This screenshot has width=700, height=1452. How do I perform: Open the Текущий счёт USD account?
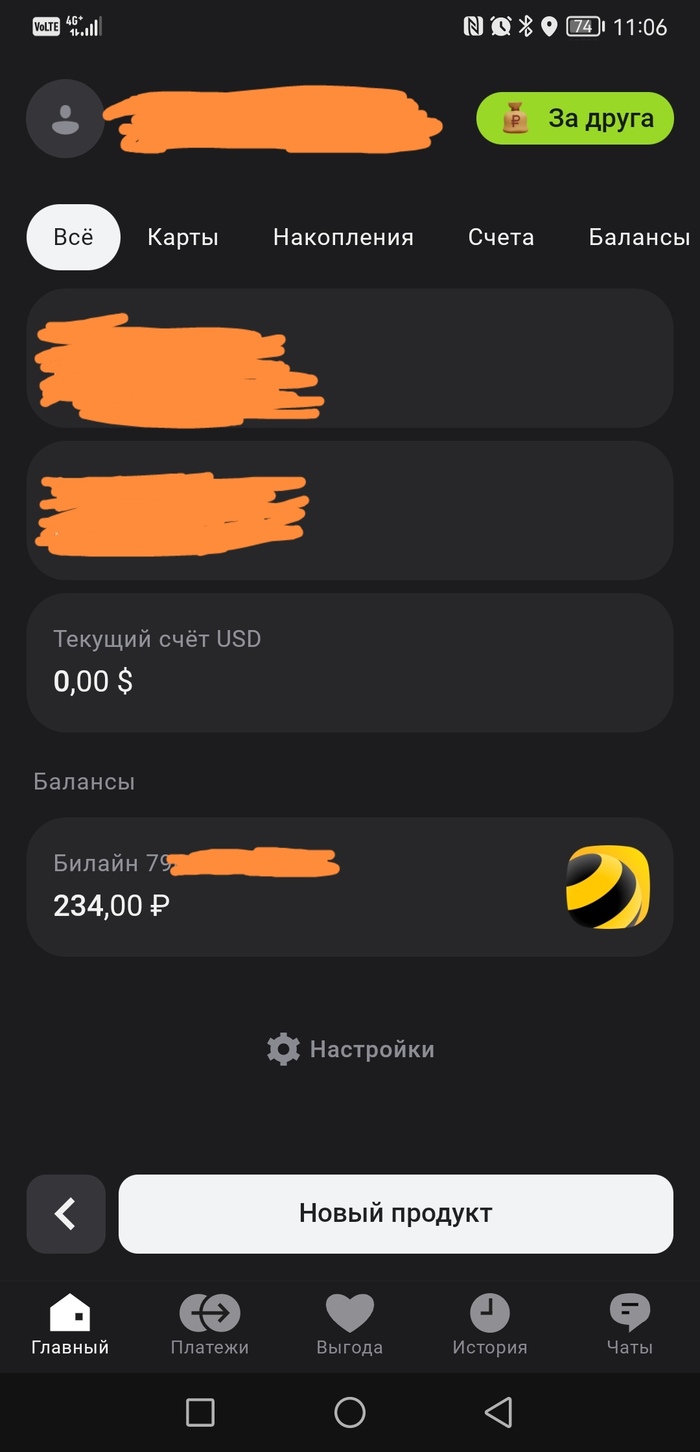coord(349,662)
